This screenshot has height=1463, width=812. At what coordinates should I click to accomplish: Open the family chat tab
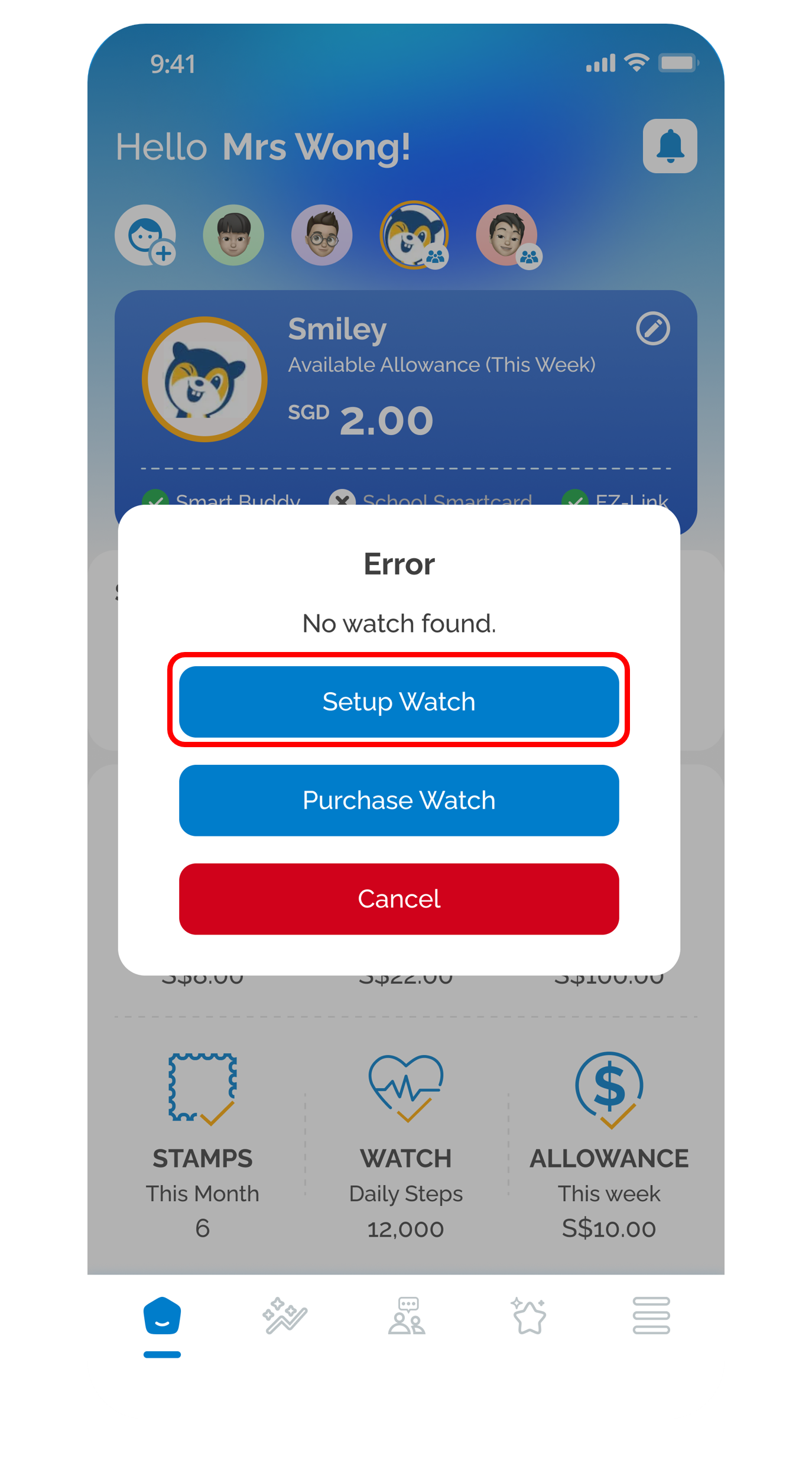407,1316
